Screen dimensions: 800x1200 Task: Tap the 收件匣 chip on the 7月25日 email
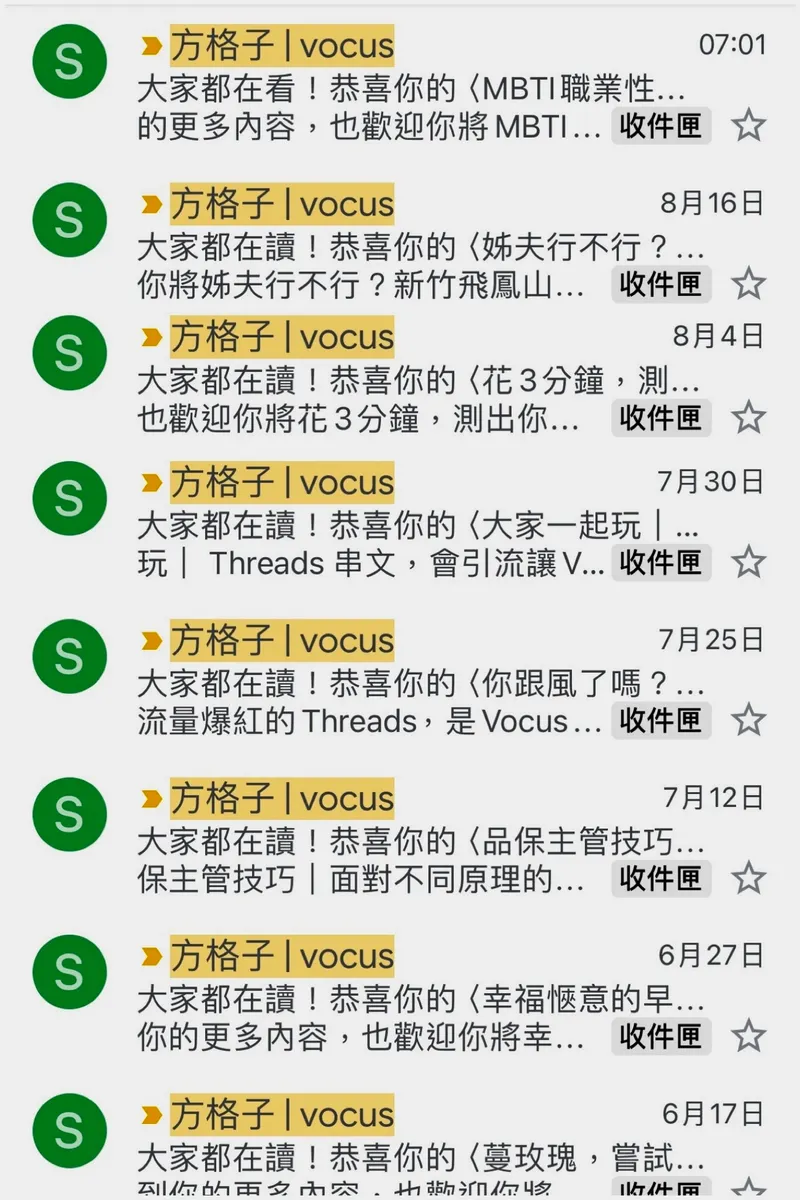pyautogui.click(x=661, y=721)
